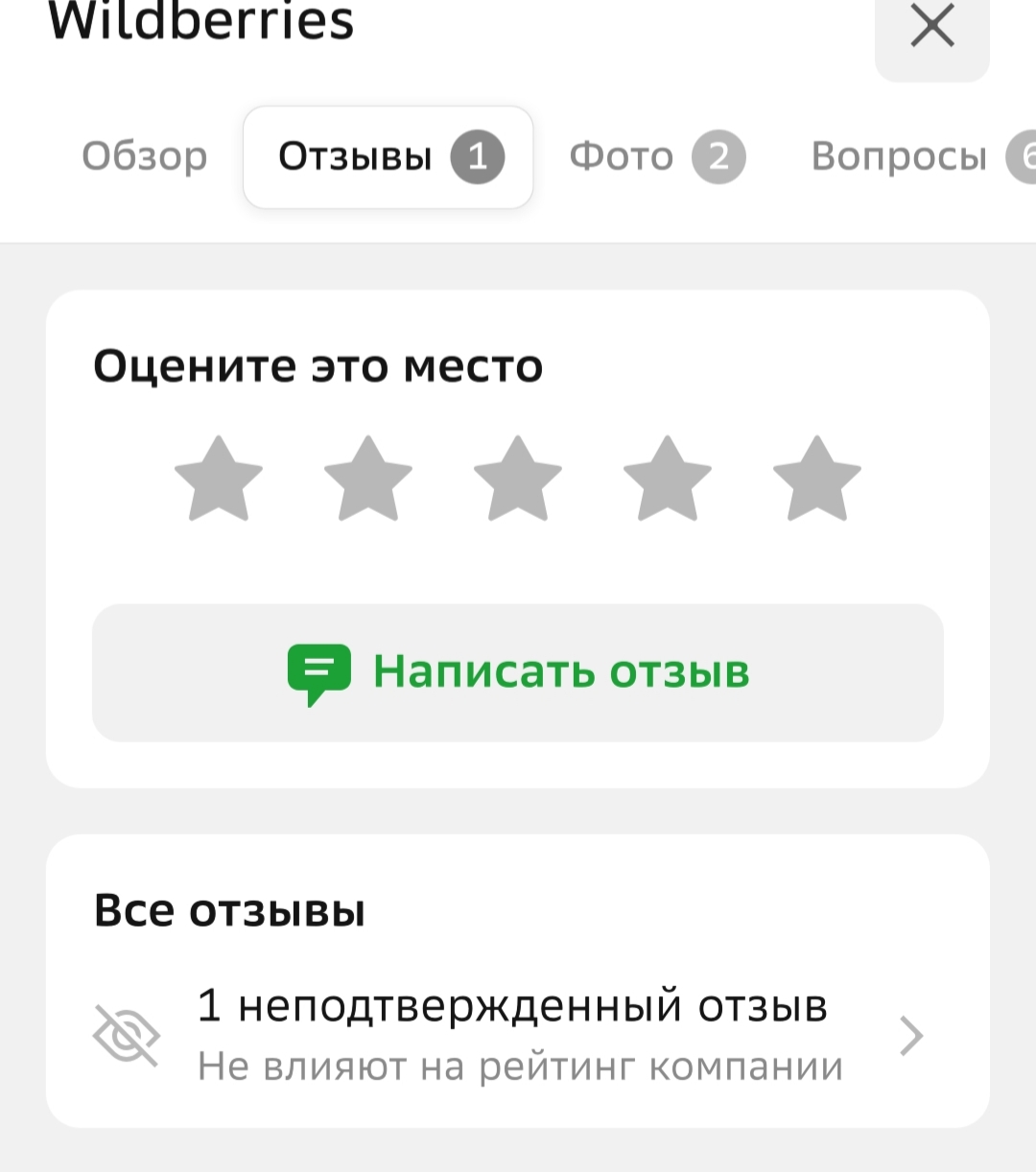Open the 1 неподтвержденный отзыв row

pyautogui.click(x=518, y=1036)
